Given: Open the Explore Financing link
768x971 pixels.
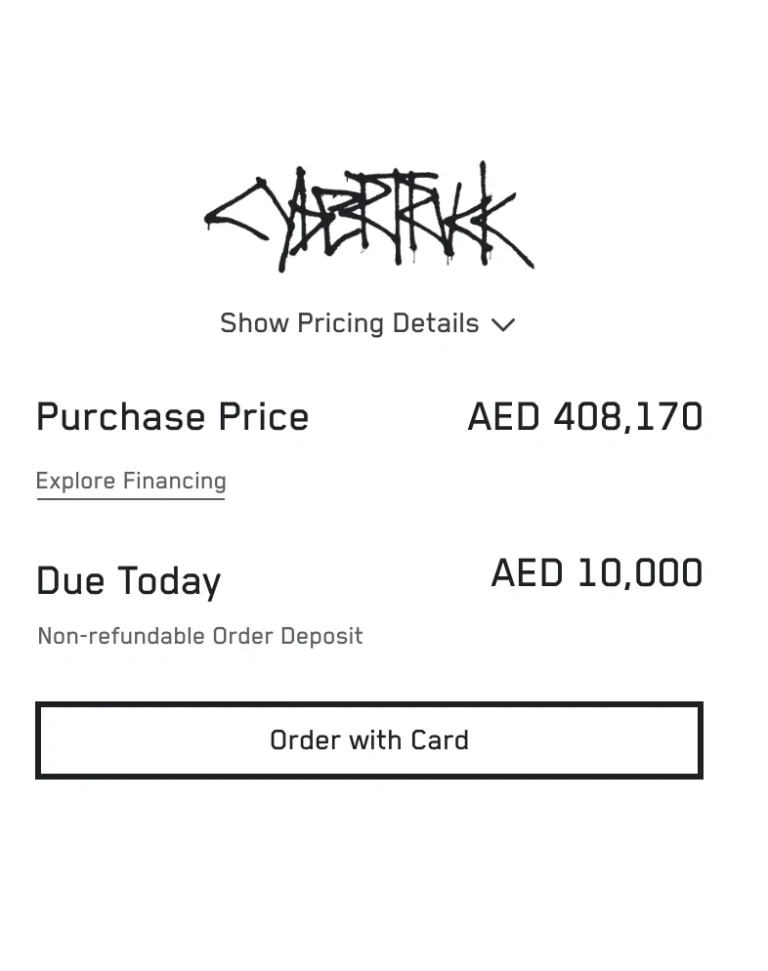Looking at the screenshot, I should [x=131, y=481].
